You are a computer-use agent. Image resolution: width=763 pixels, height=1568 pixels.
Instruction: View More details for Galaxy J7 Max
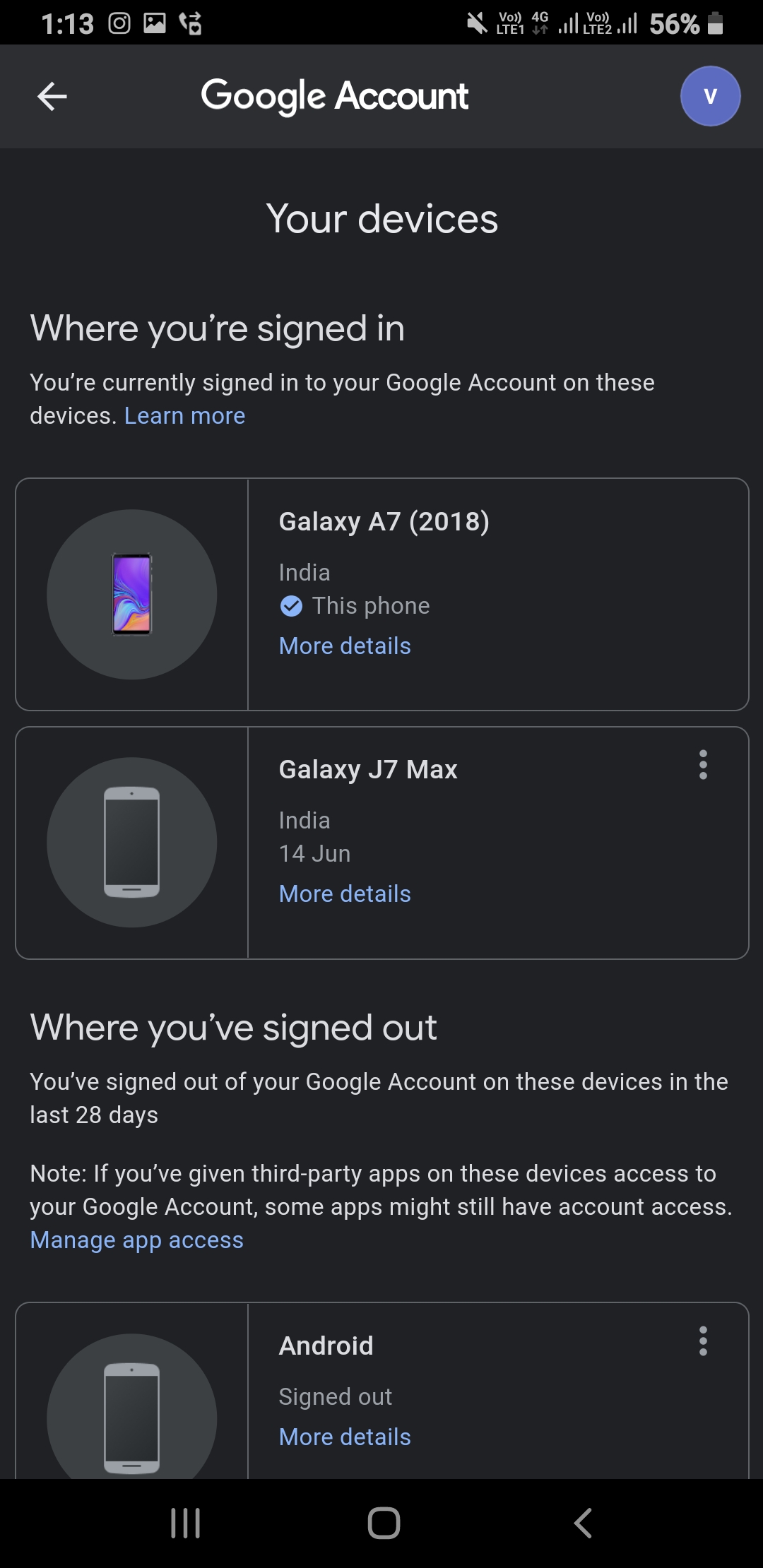pos(345,894)
